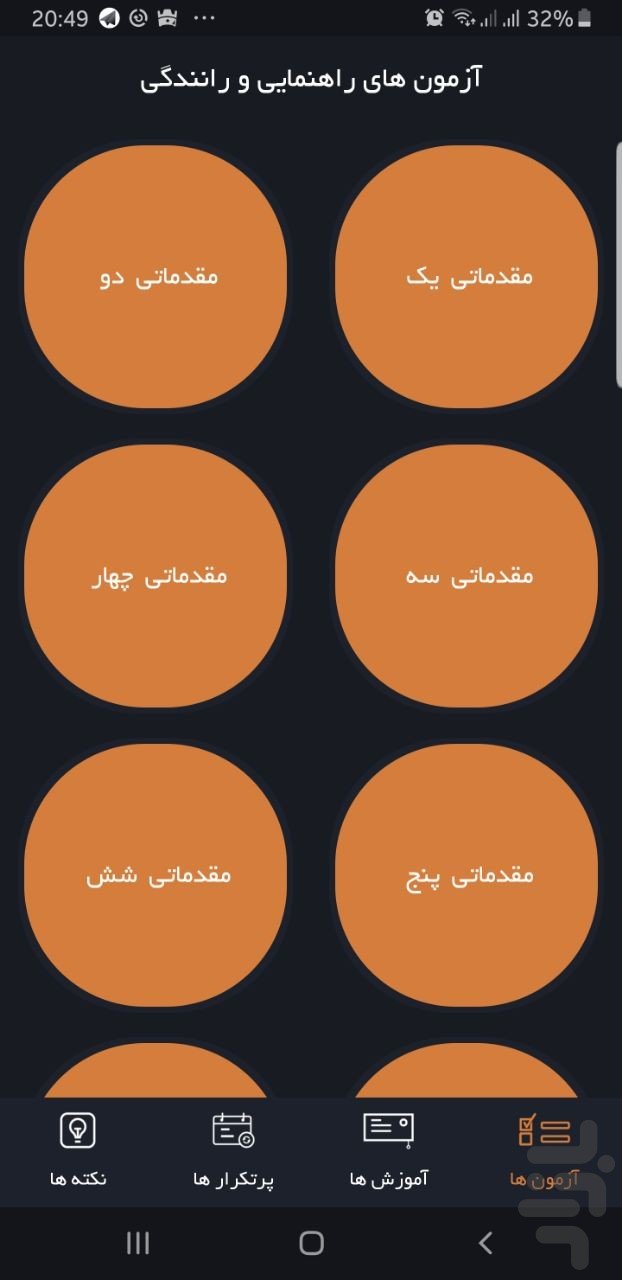Select the آزمون ها tab
The height and width of the screenshot is (1280, 622).
coord(543,1152)
